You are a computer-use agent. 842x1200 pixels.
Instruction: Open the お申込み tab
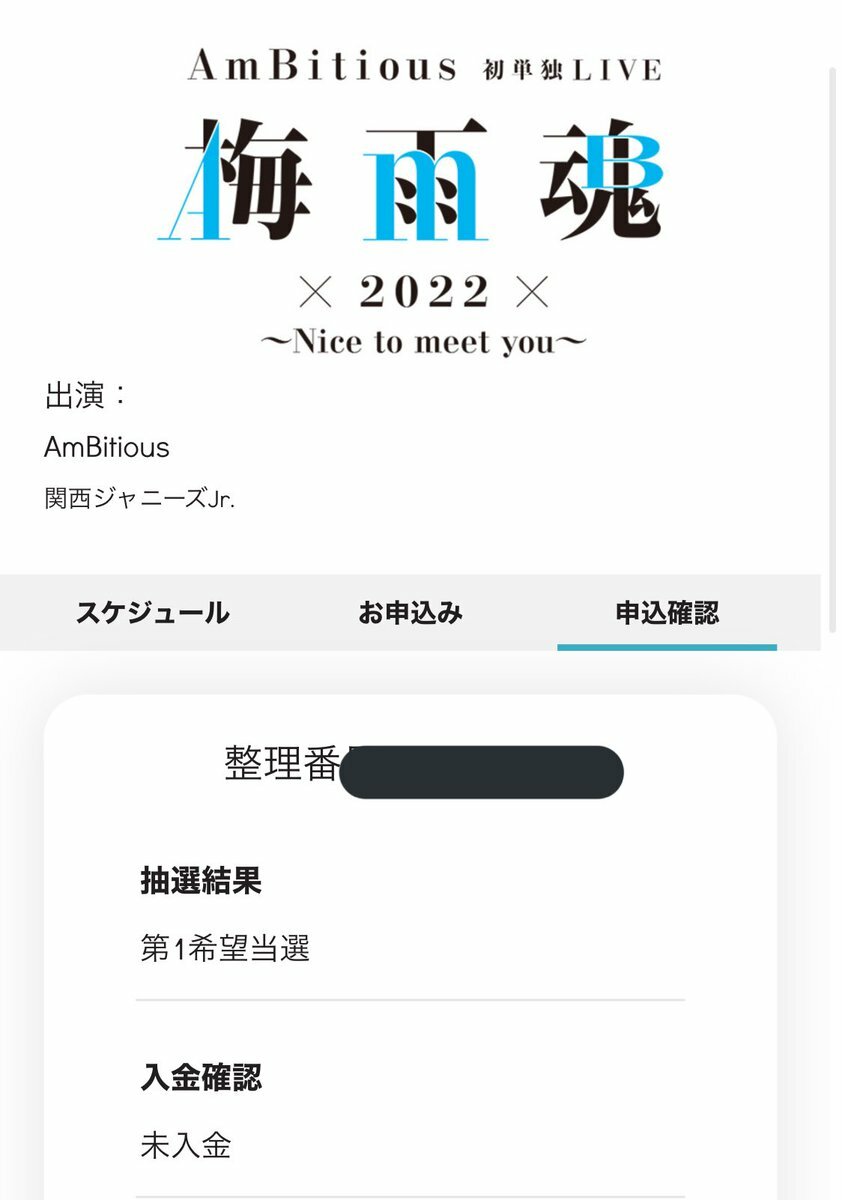(x=410, y=613)
